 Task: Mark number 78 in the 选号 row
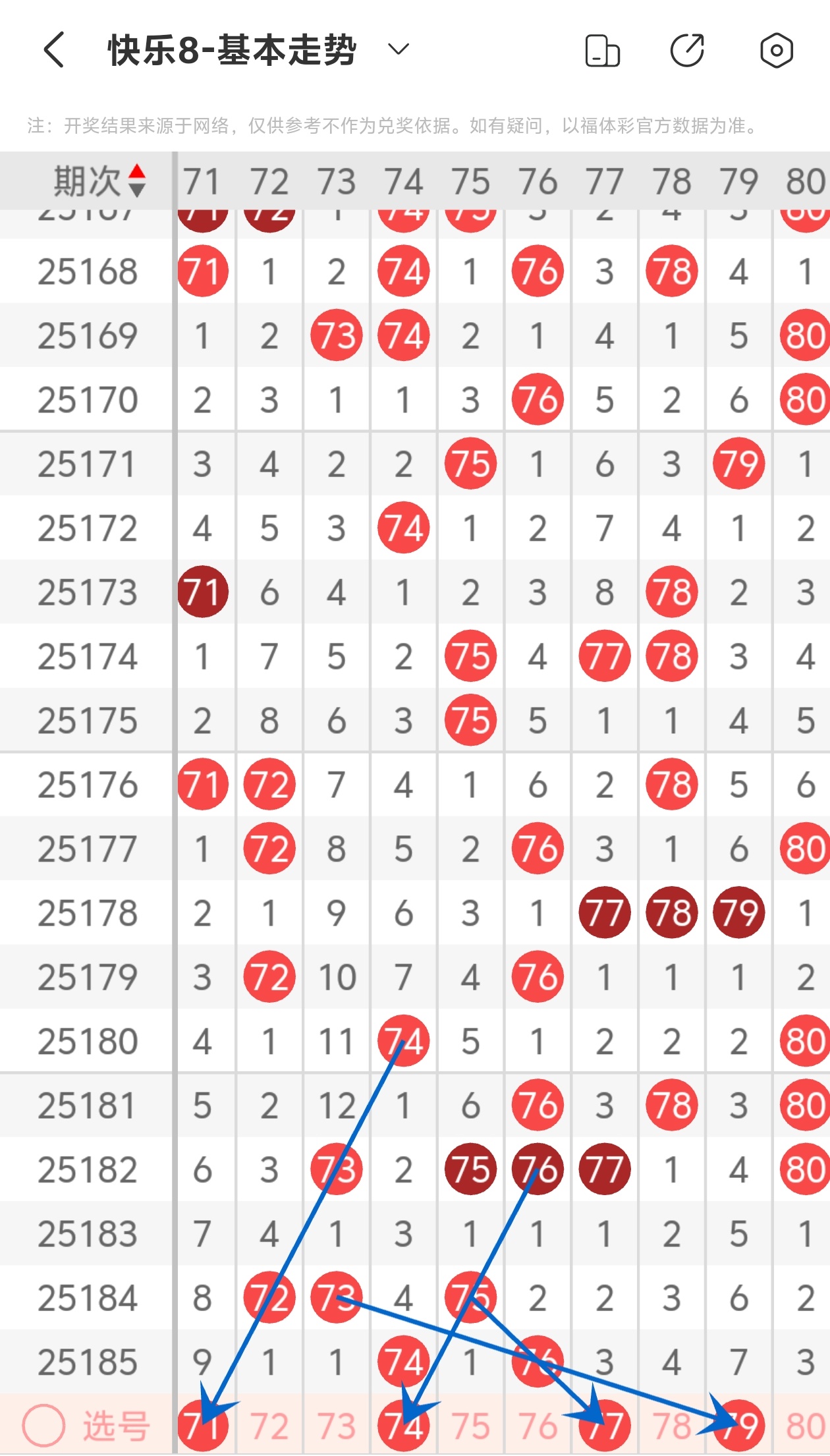(671, 1426)
